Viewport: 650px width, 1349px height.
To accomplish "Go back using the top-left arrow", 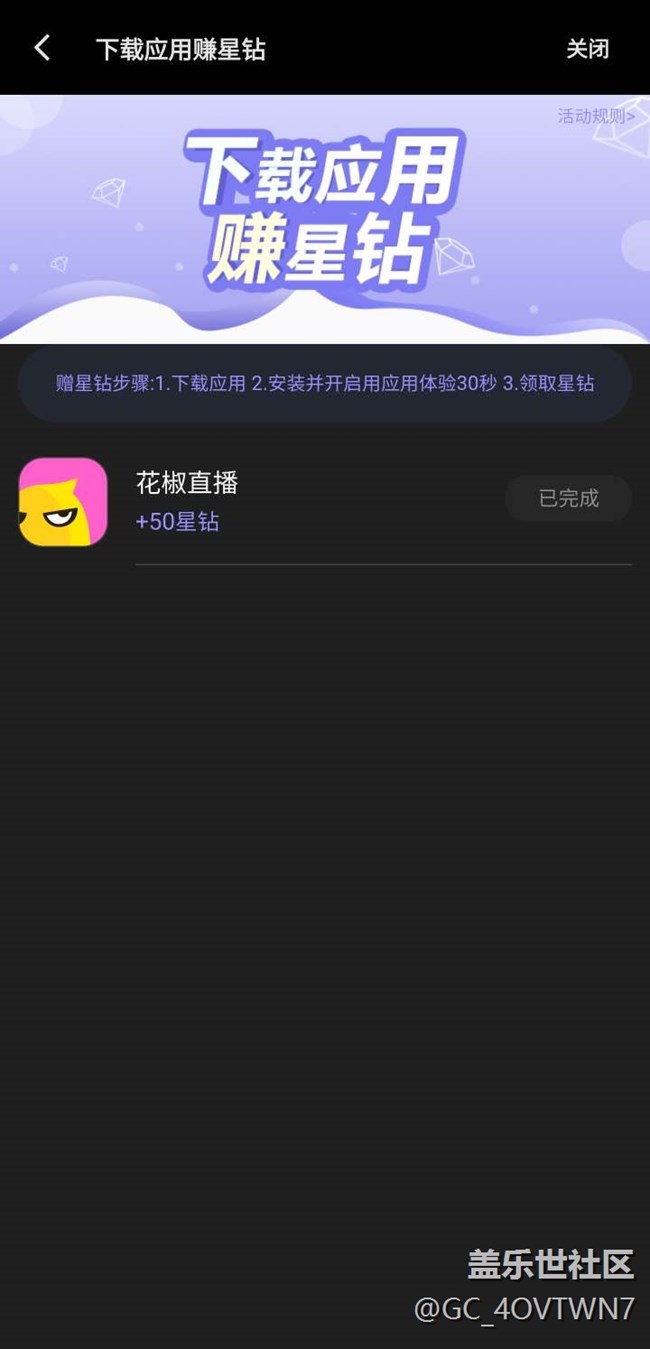I will coord(42,48).
